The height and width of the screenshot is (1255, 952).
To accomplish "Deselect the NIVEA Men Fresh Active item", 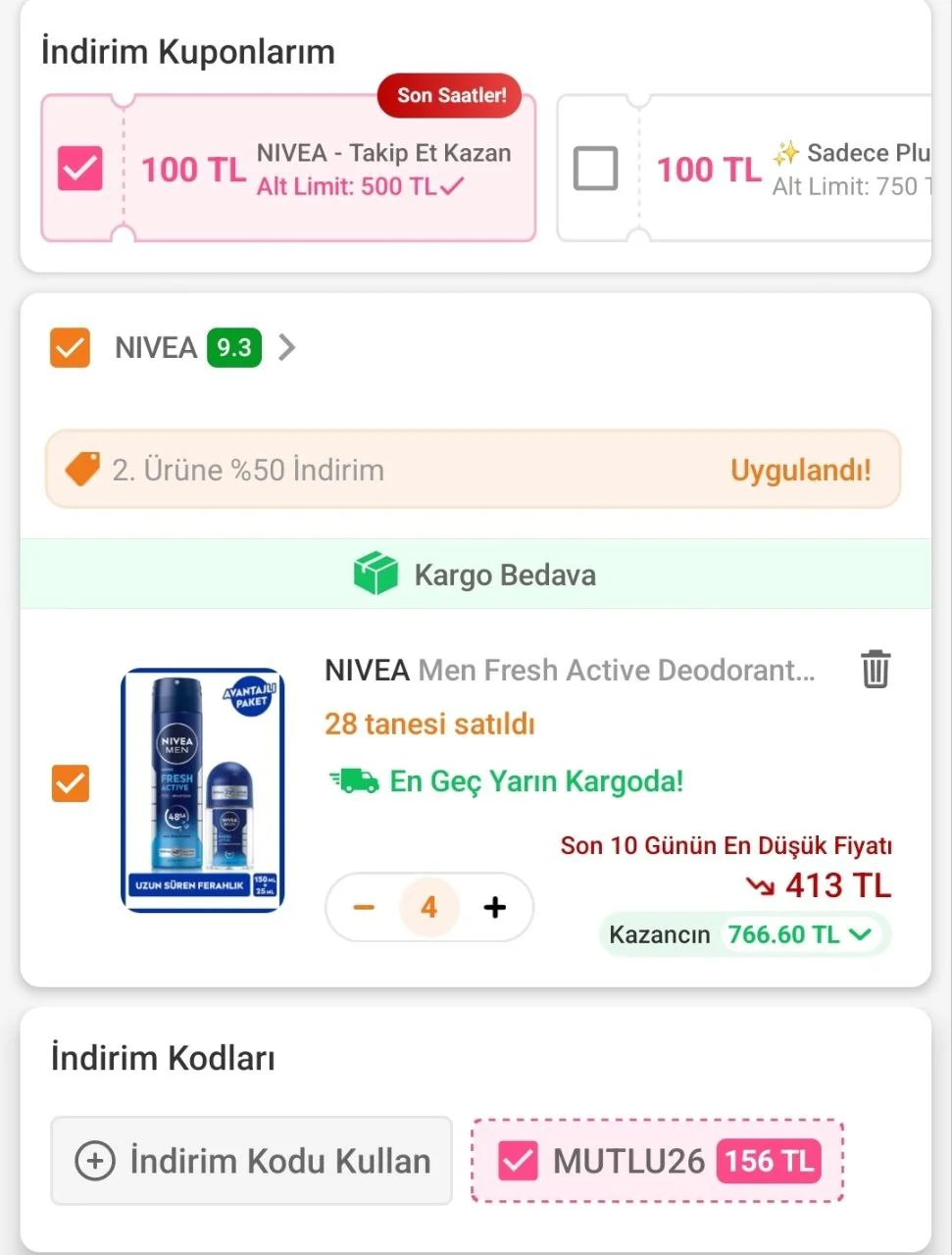I will 70,783.
